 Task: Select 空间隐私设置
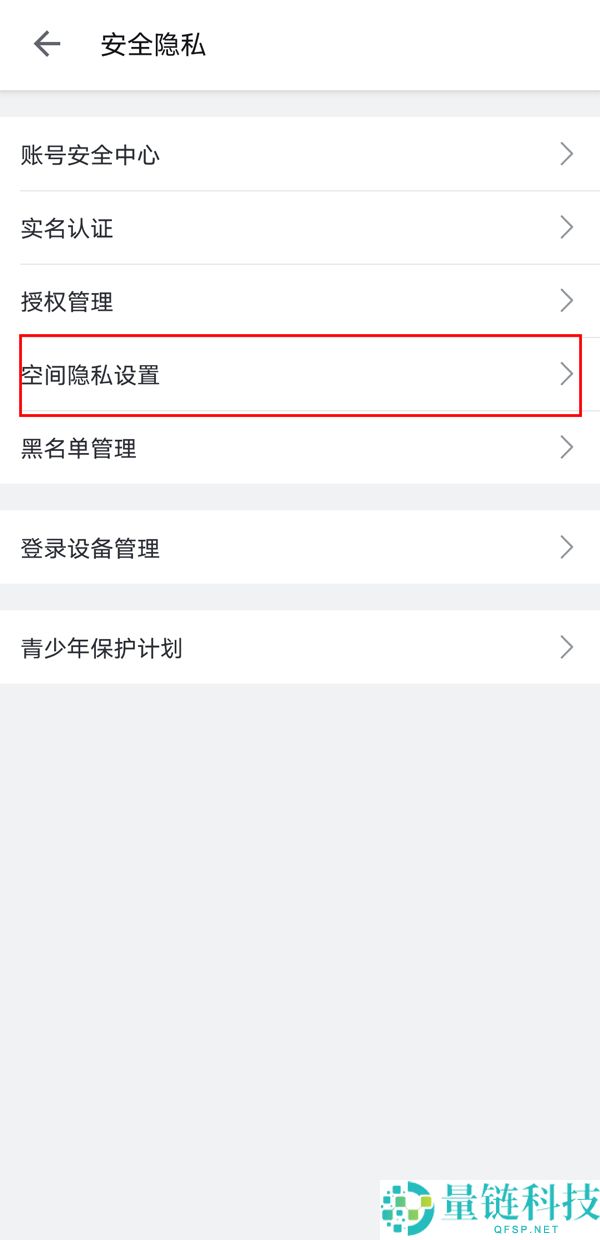[300, 375]
